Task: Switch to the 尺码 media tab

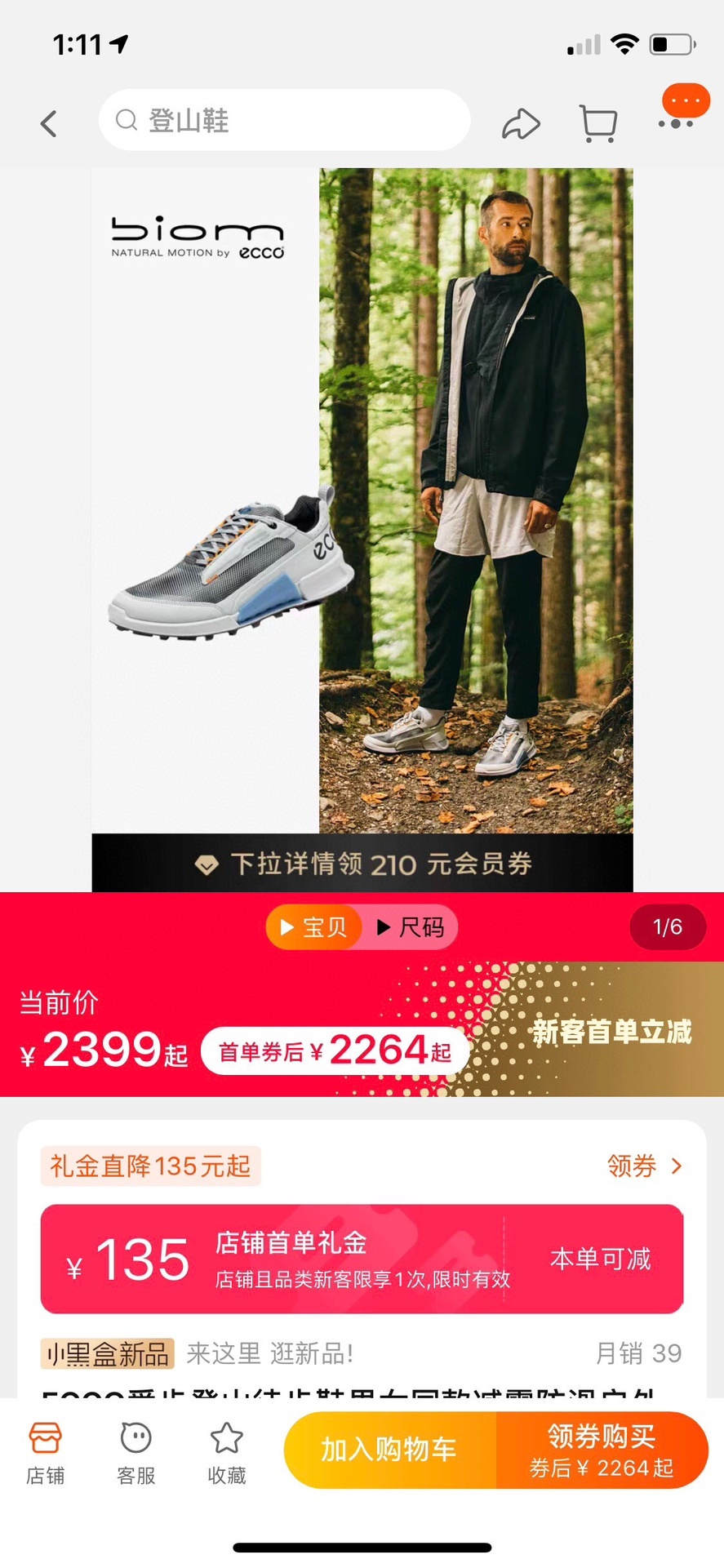Action: tap(411, 927)
